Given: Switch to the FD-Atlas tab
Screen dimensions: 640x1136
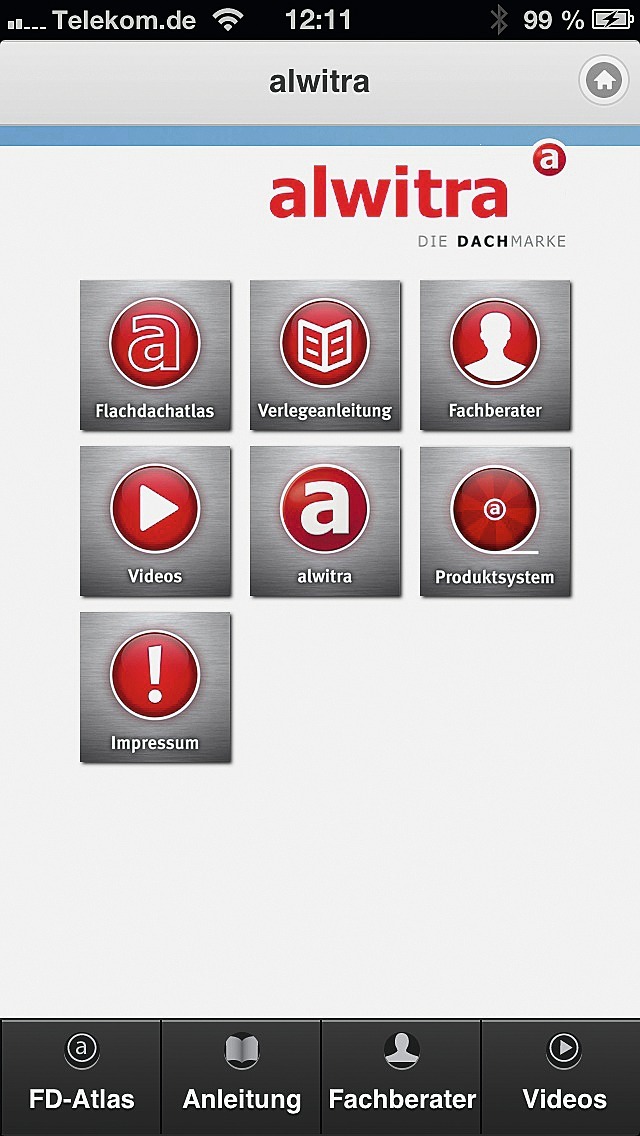Looking at the screenshot, I should point(80,1077).
